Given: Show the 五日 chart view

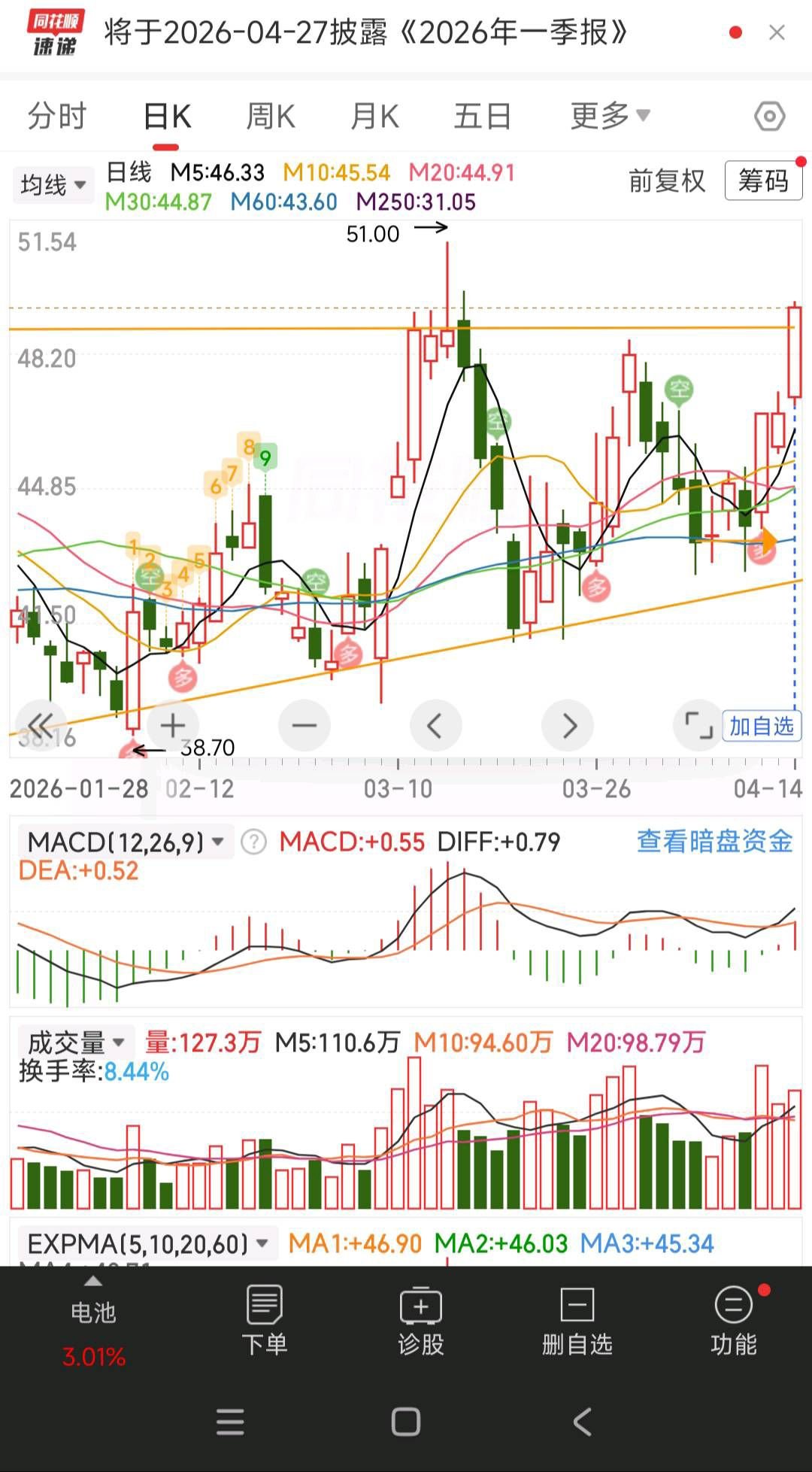Looking at the screenshot, I should 482,117.
